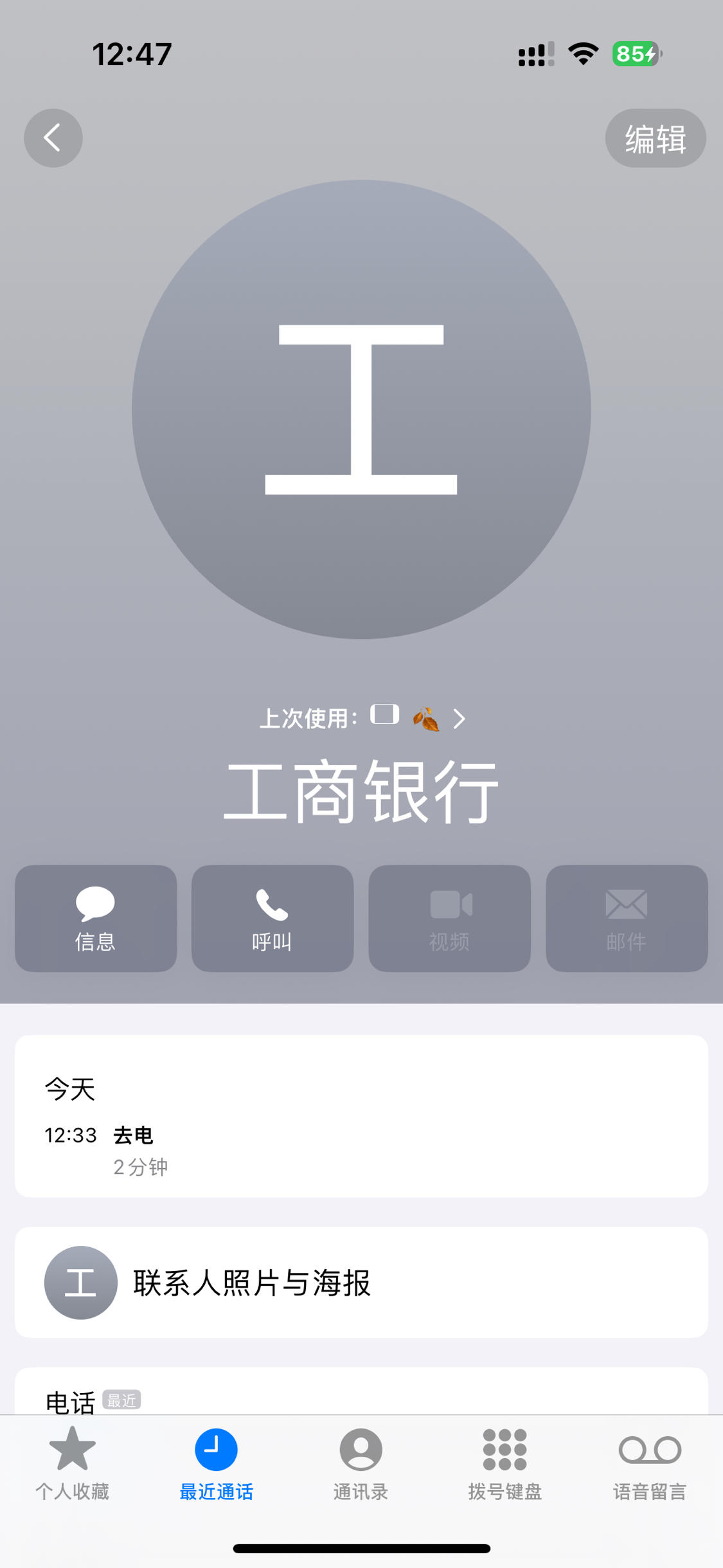
Task: Send a message via 信息 button
Action: click(x=96, y=918)
